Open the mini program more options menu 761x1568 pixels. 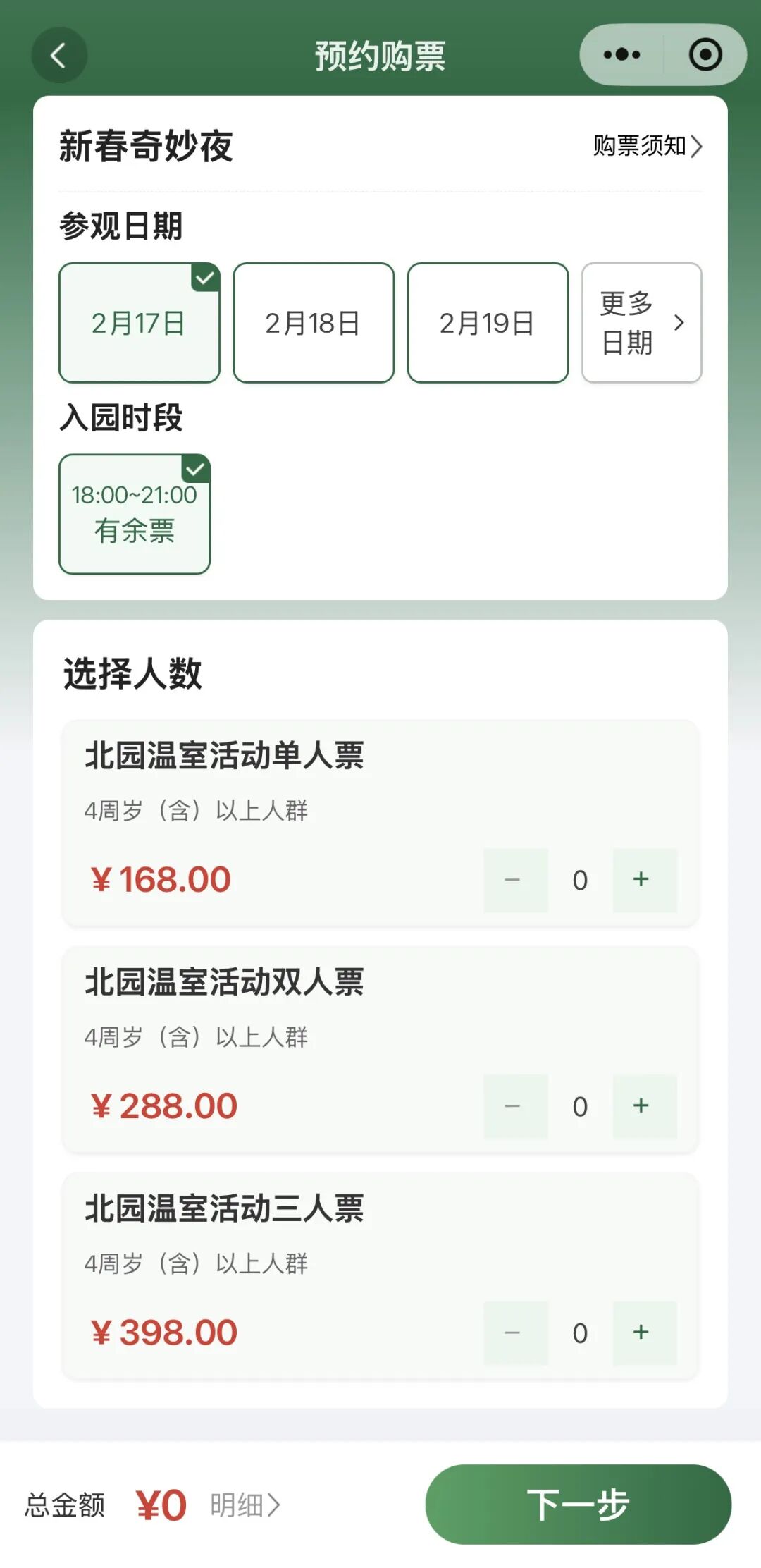(621, 55)
